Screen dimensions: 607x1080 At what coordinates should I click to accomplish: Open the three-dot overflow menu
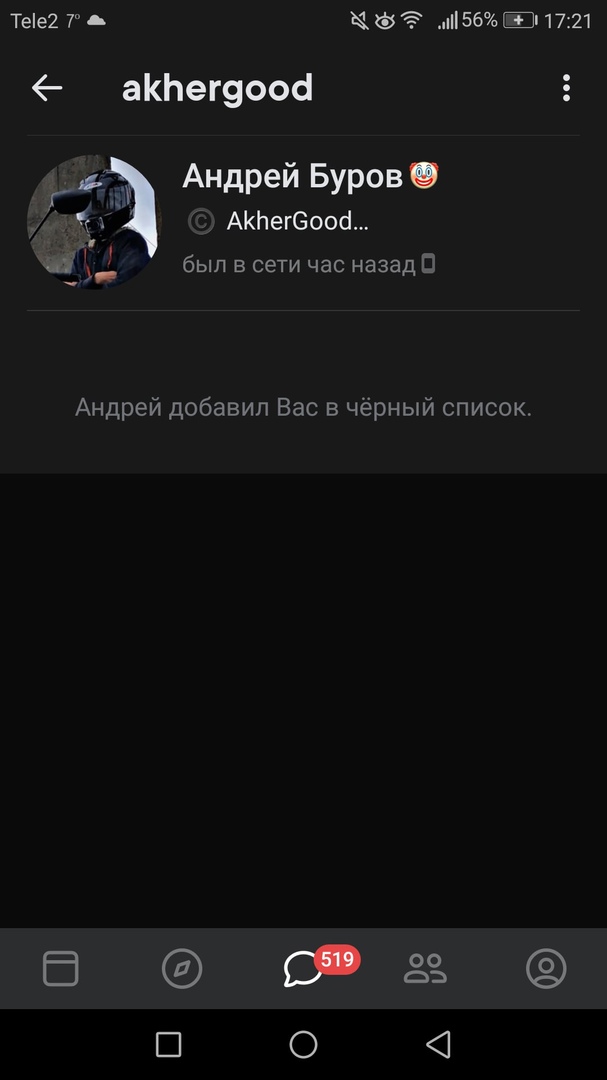(566, 88)
